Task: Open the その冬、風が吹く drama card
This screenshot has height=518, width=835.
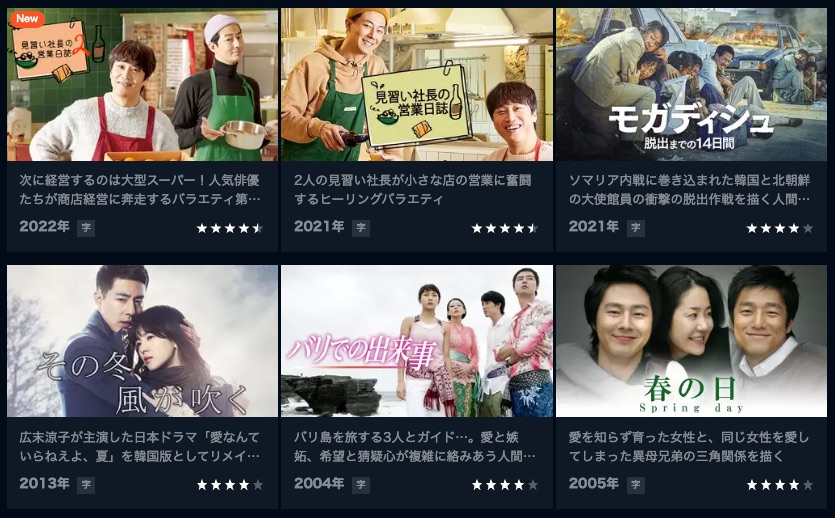Action: [142, 341]
